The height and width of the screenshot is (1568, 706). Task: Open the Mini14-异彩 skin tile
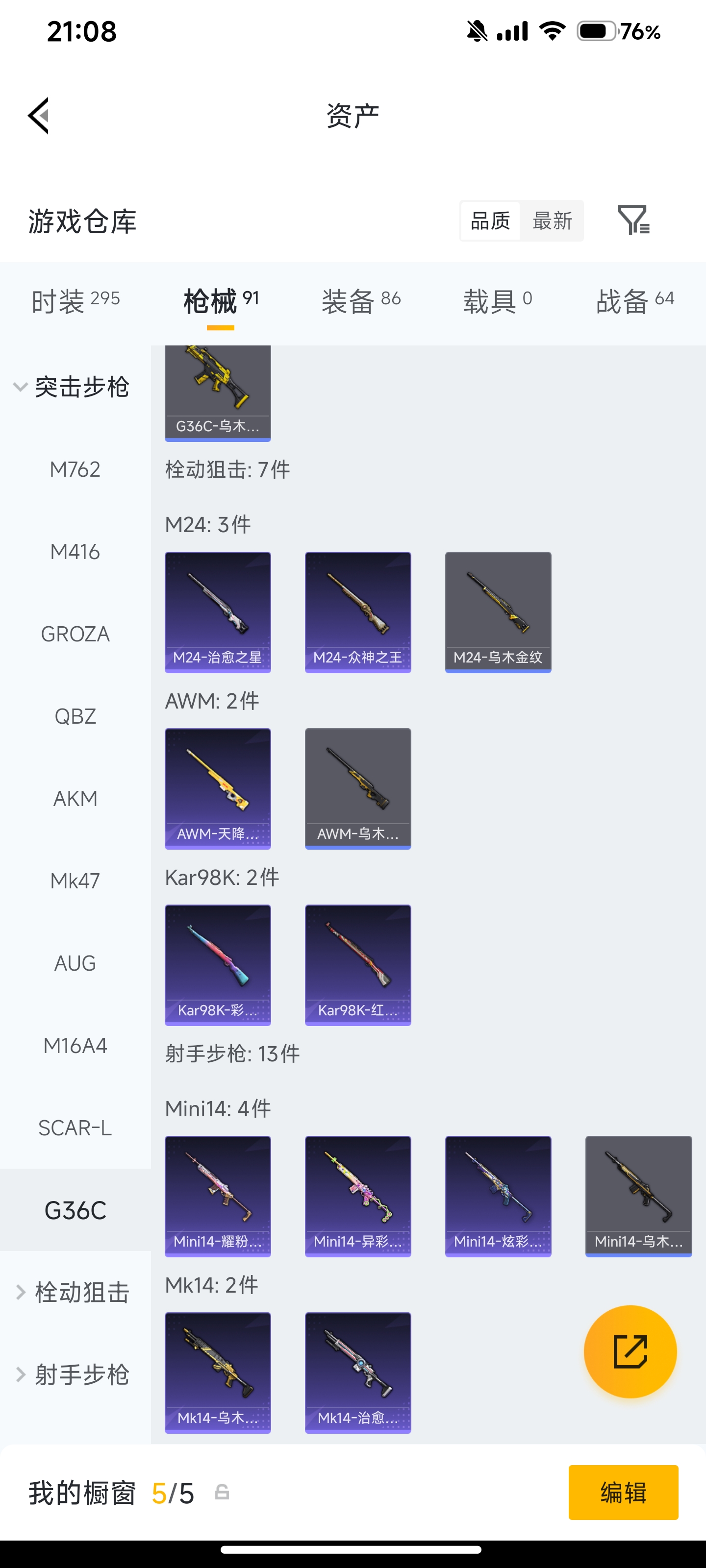(357, 1196)
